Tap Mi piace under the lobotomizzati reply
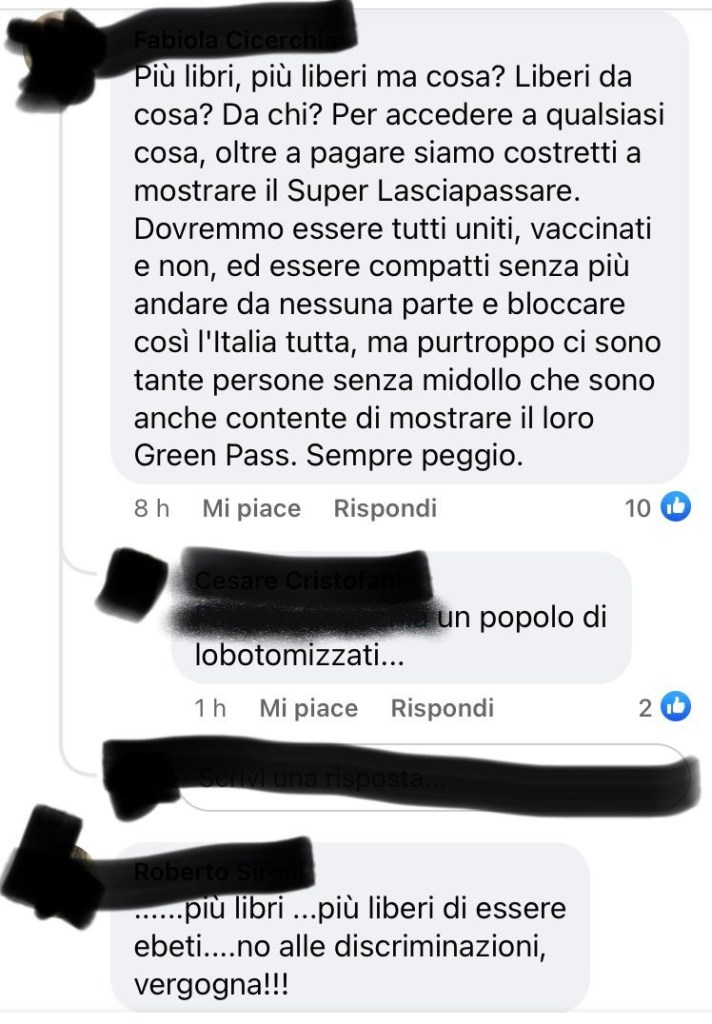The width and height of the screenshot is (712, 1024). tap(308, 709)
